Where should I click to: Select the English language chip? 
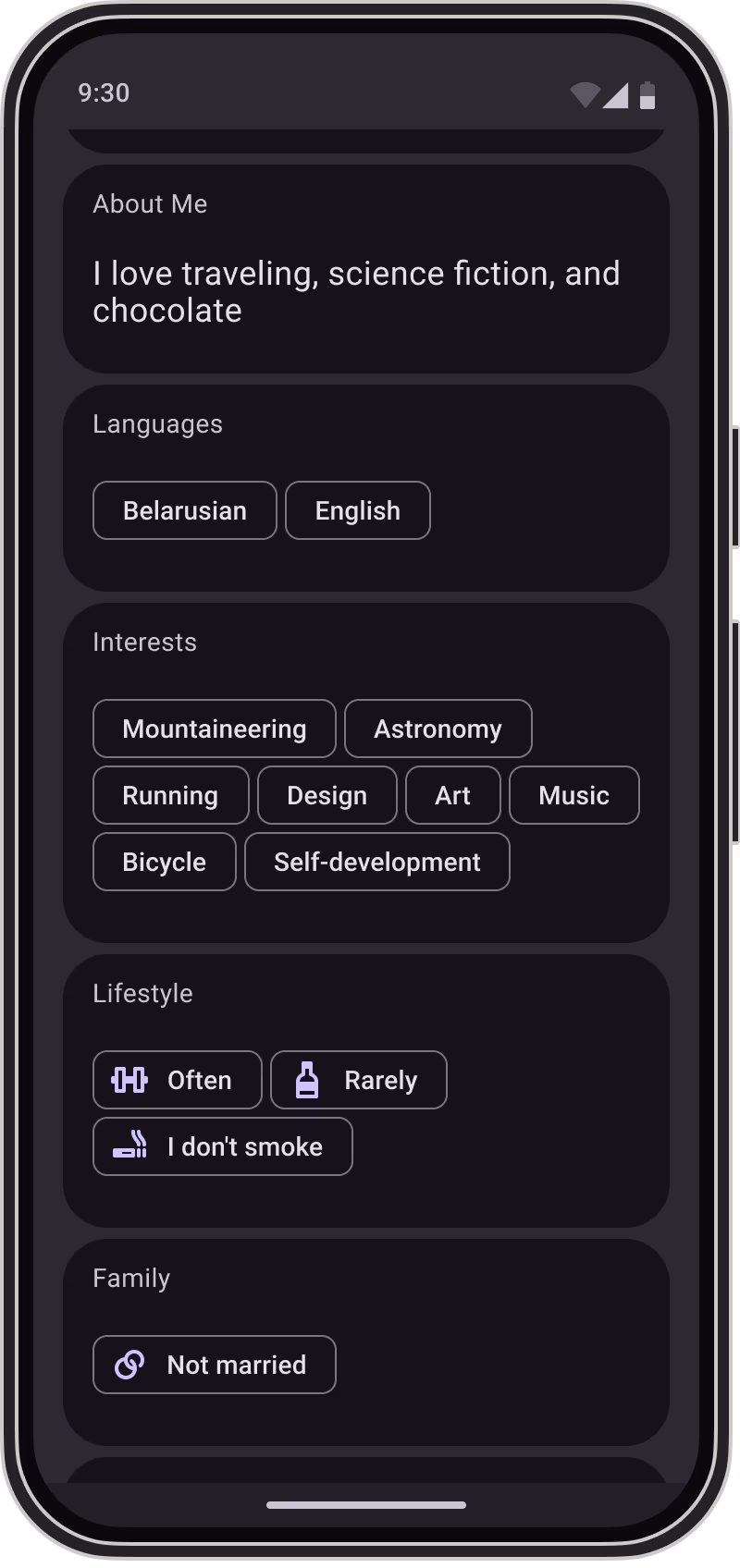click(x=358, y=510)
